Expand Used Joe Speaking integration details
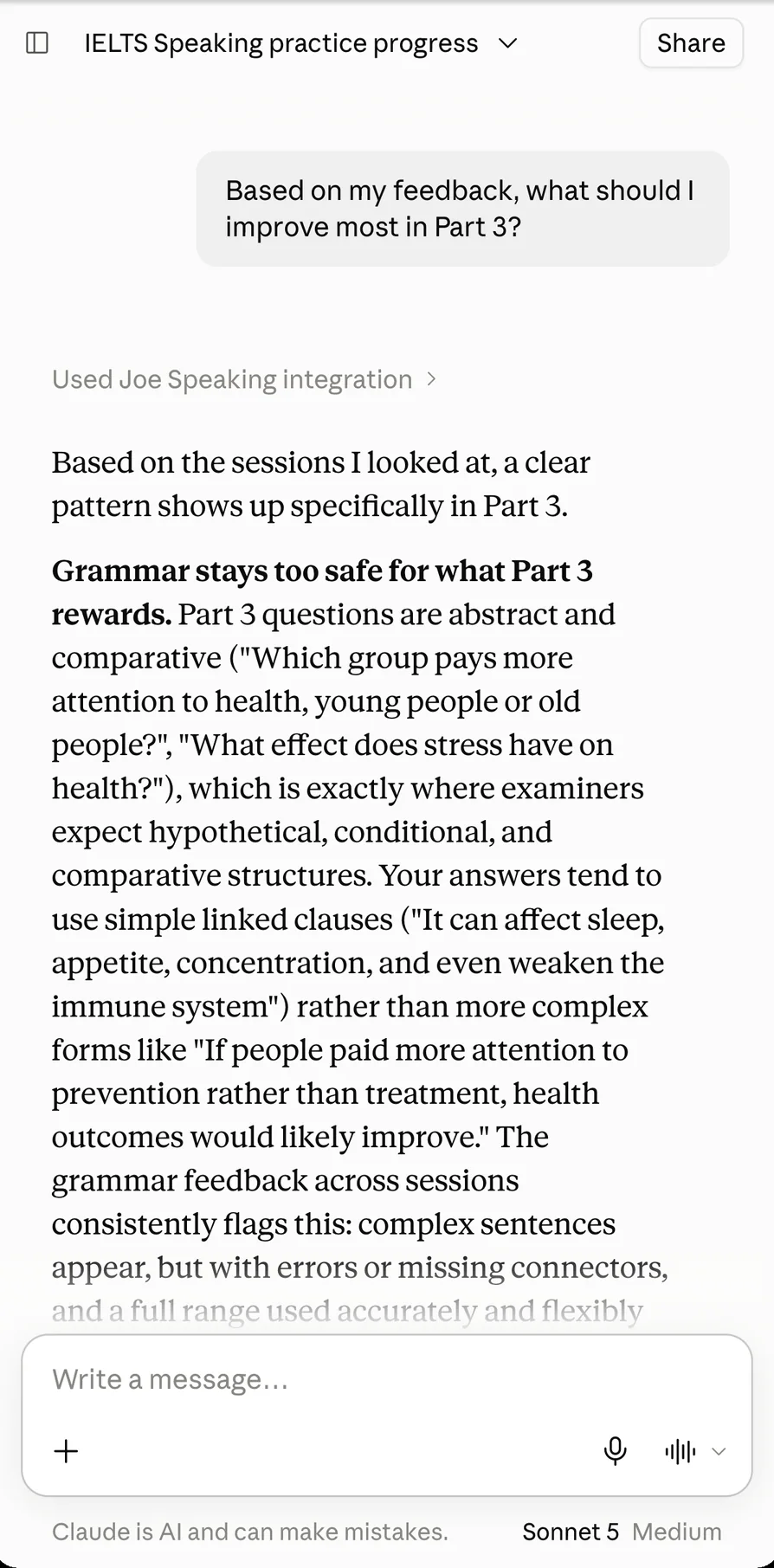Image resolution: width=774 pixels, height=1568 pixels. 244,379
